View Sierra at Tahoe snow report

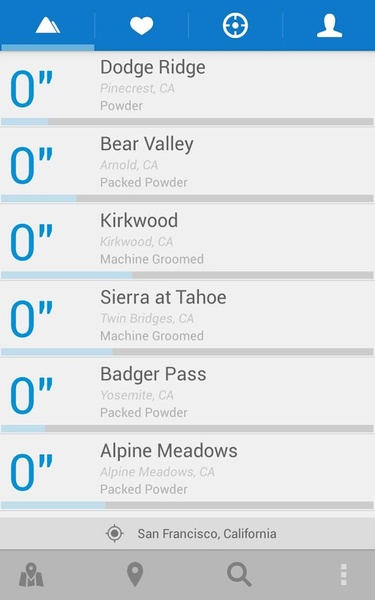click(188, 319)
